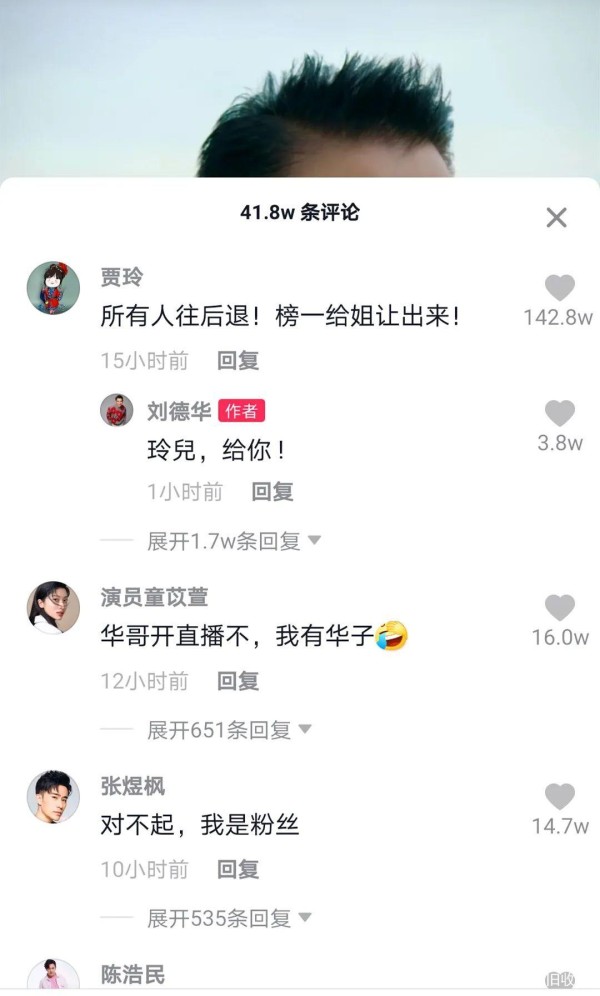
Task: Open 贾玲's profile avatar
Action: (x=53, y=288)
